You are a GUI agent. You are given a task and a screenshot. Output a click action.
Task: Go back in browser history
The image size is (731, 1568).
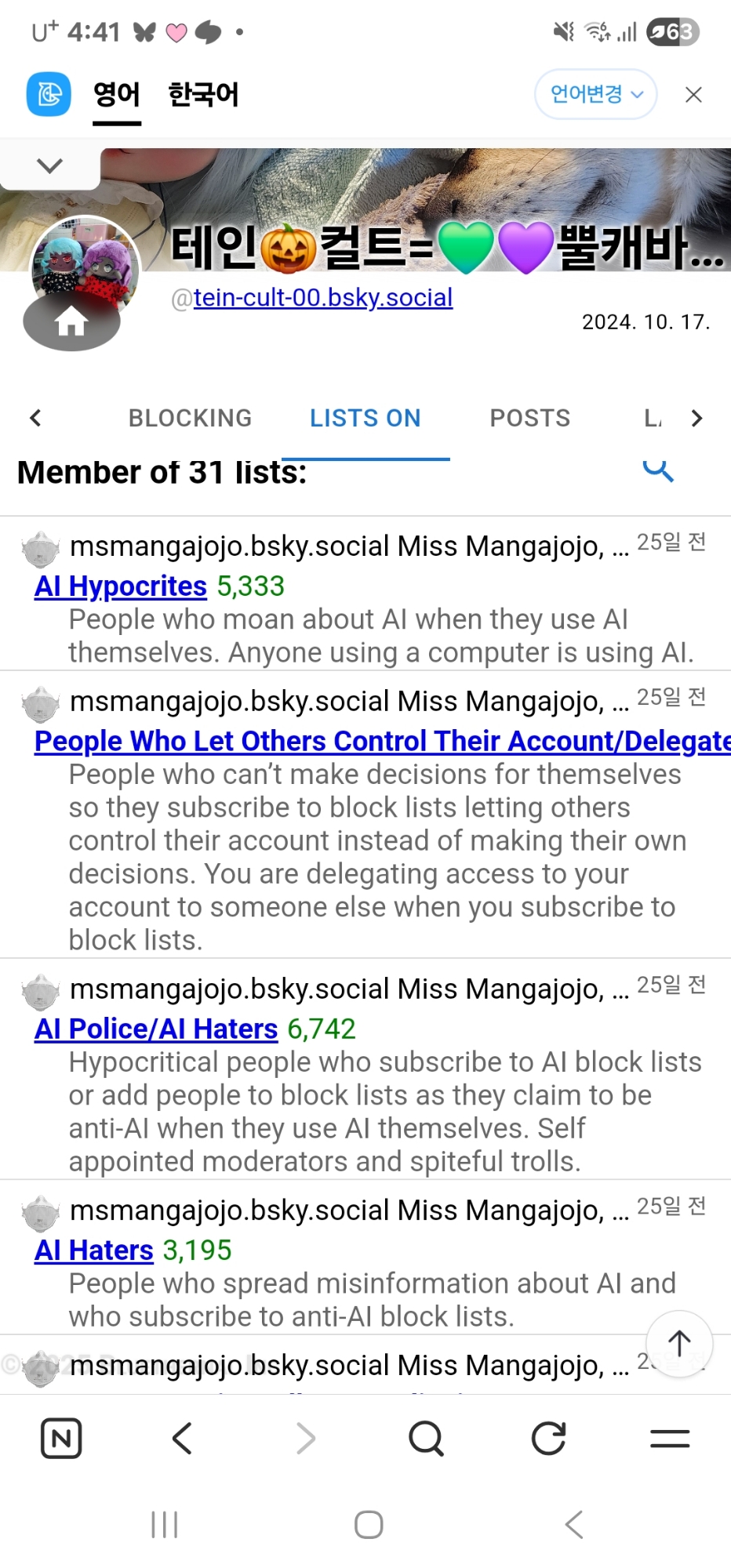182,1439
